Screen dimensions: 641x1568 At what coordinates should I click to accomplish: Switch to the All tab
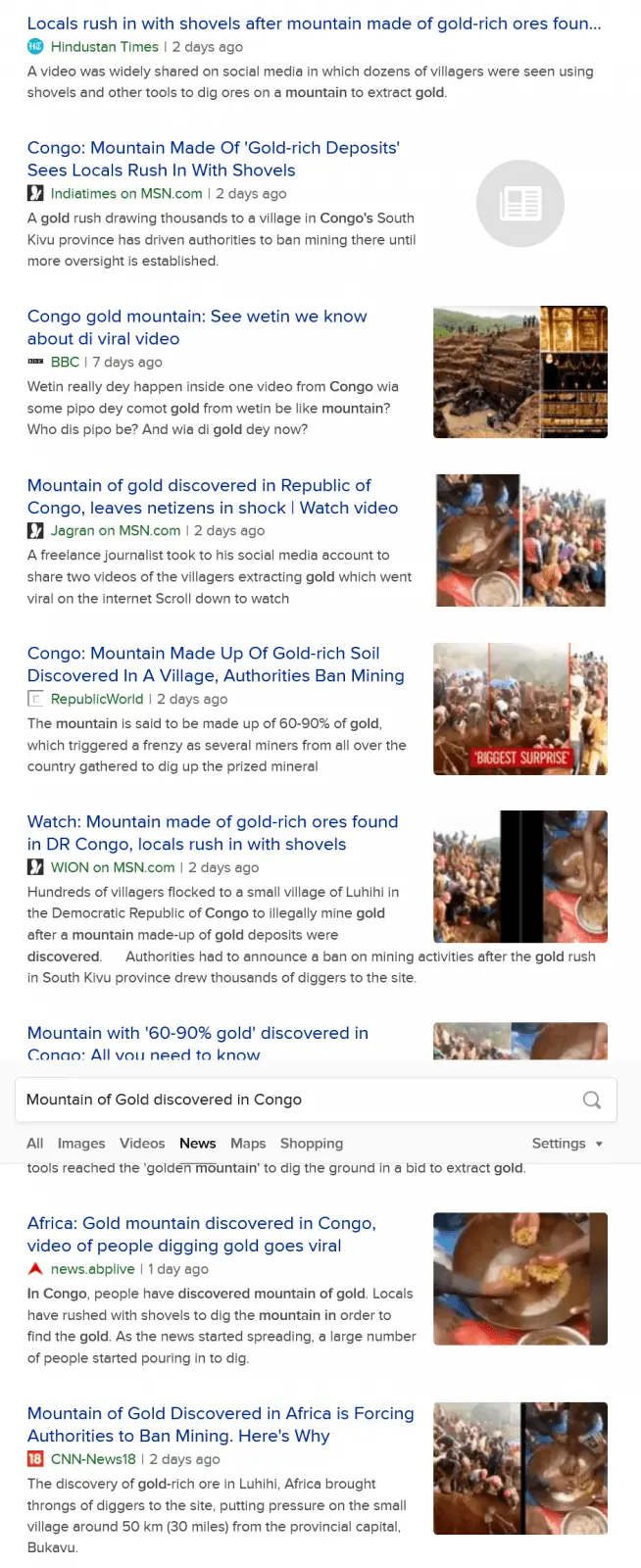(x=35, y=1143)
